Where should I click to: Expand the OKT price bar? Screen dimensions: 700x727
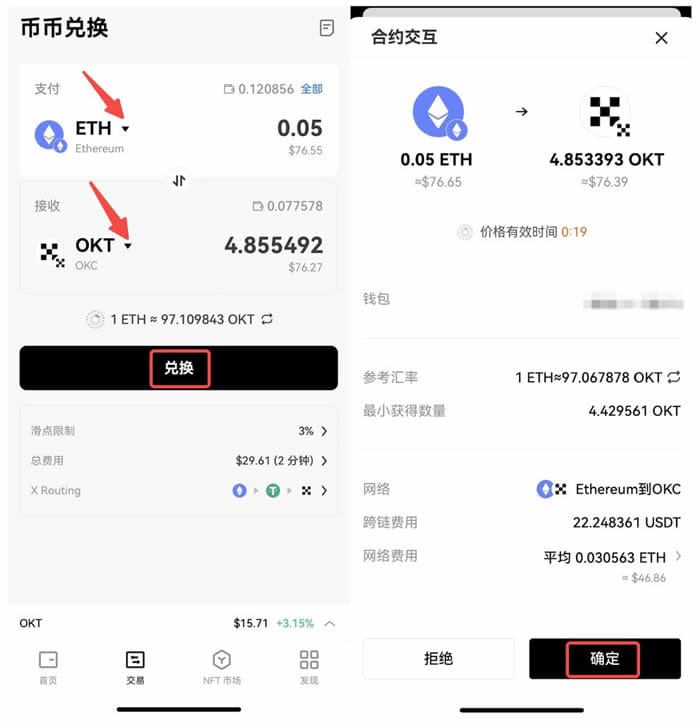329,623
